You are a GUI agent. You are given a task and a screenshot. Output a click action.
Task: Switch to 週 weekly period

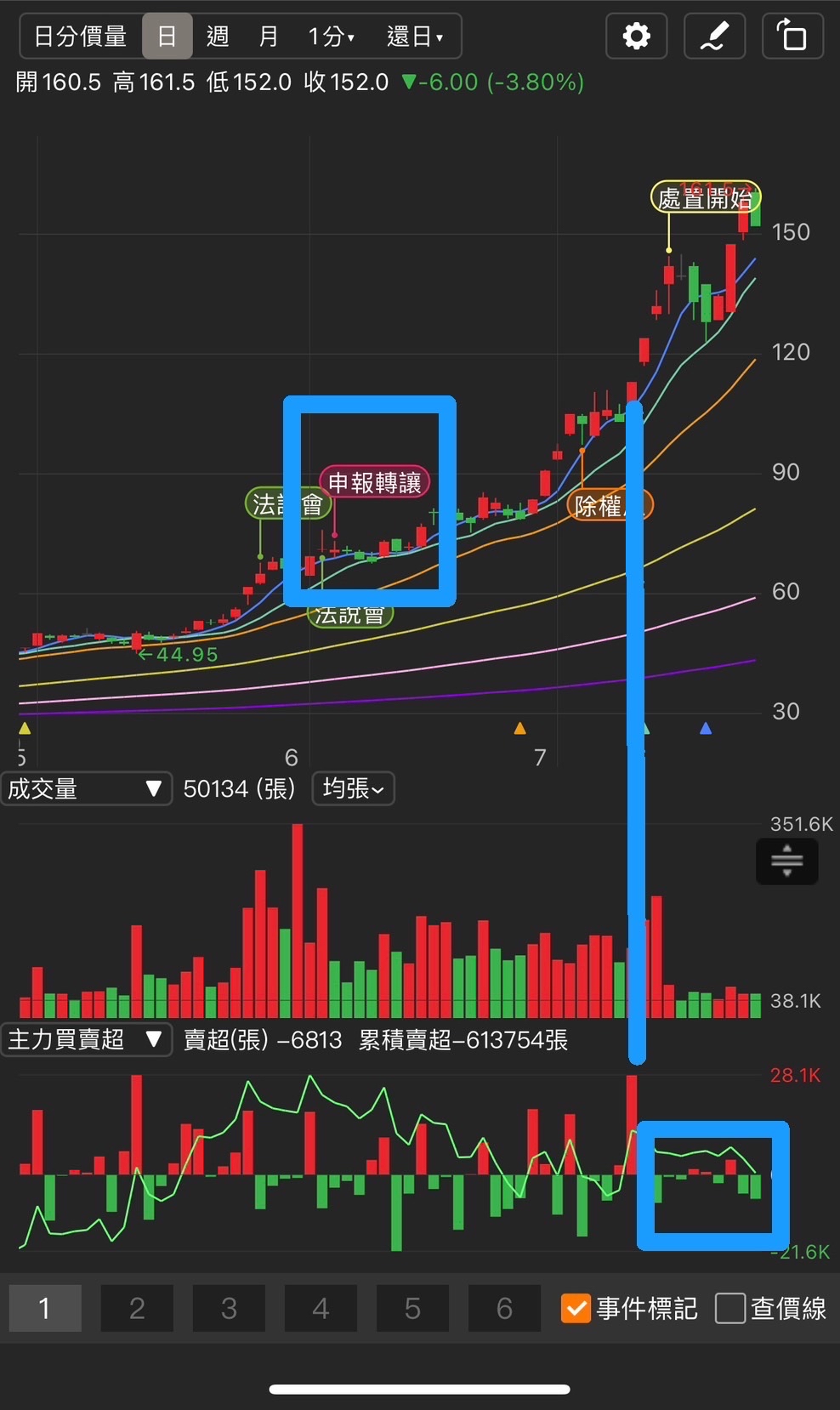coord(218,37)
